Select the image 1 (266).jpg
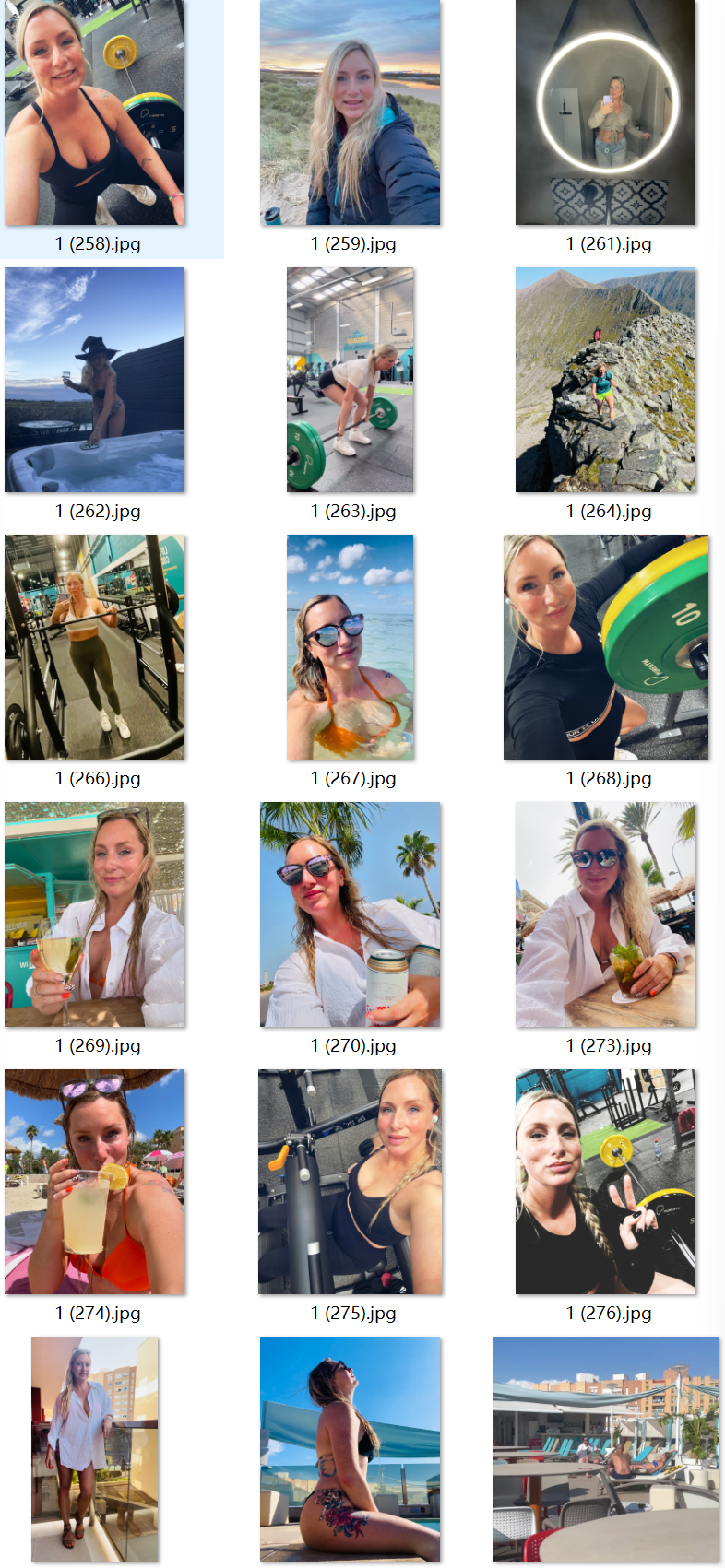 click(94, 647)
